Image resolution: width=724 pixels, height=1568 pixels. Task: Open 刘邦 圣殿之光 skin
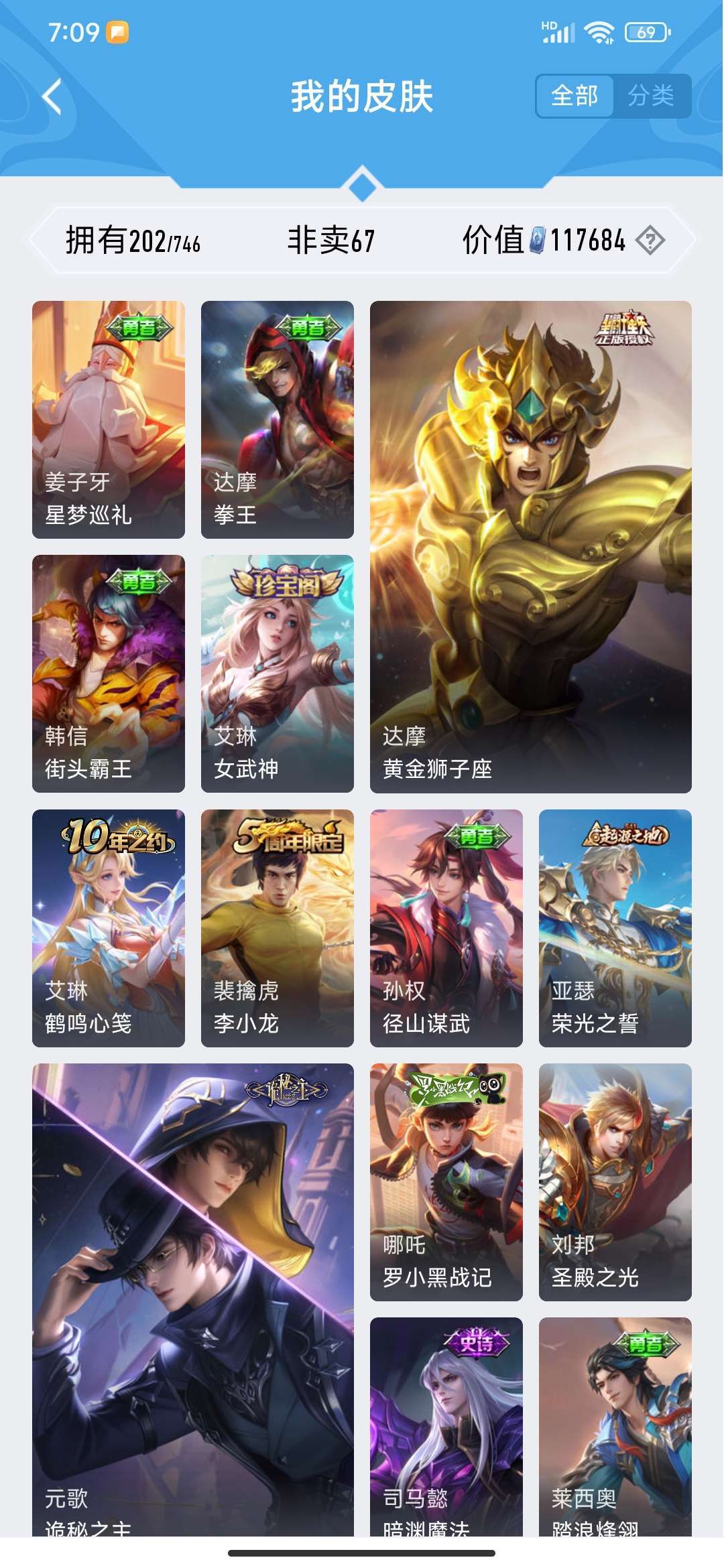click(x=615, y=1182)
